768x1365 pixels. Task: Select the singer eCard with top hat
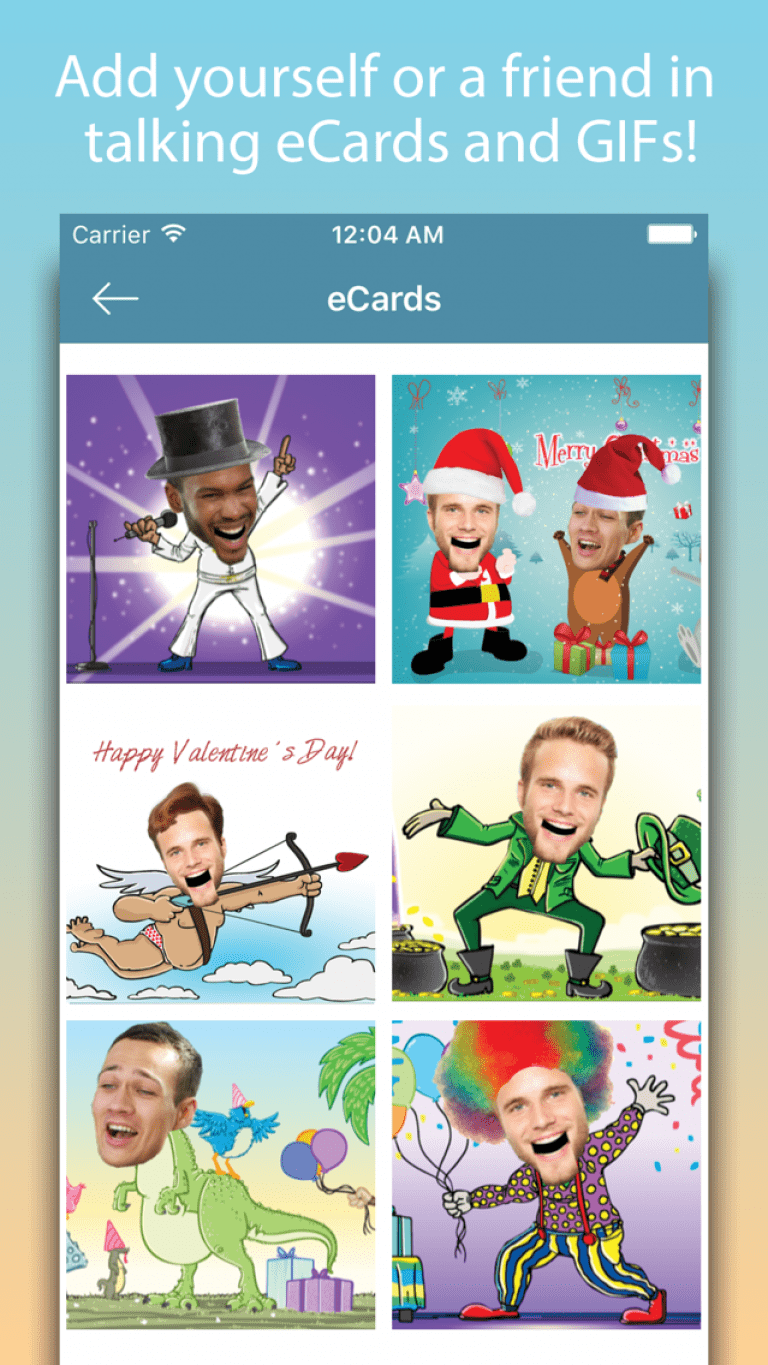[x=220, y=527]
